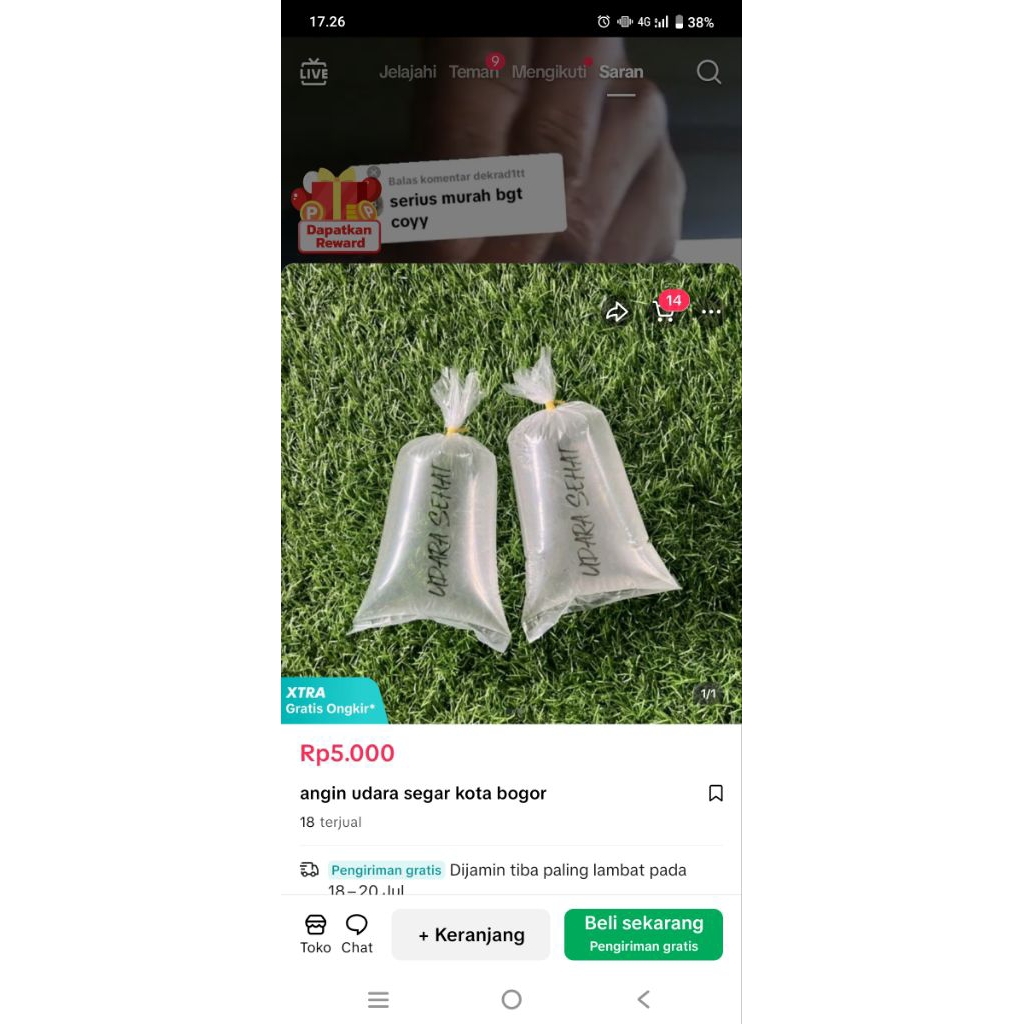
Task: Add item with + Keranjang button
Action: [471, 935]
